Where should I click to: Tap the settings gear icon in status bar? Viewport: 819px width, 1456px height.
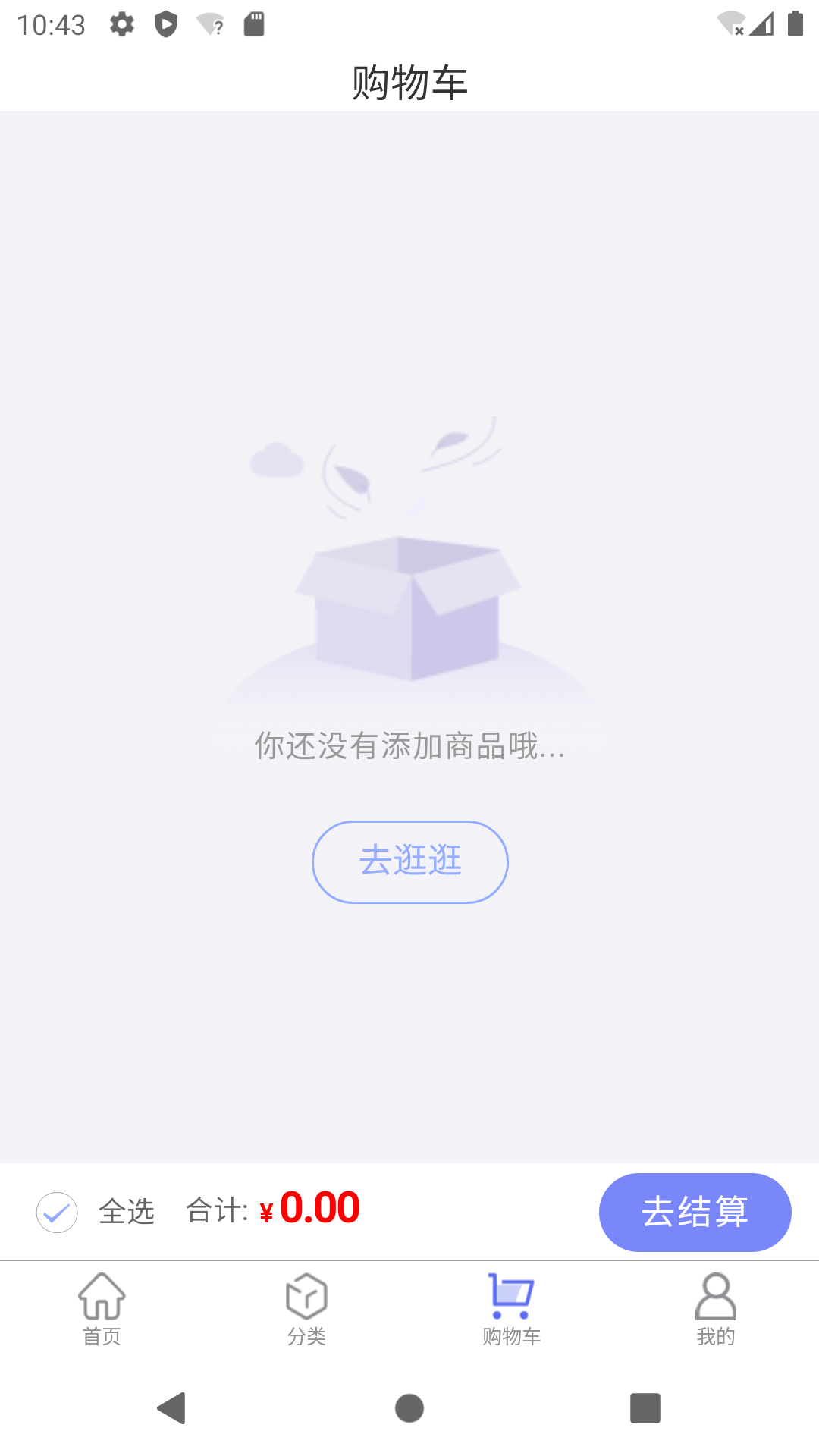(122, 24)
